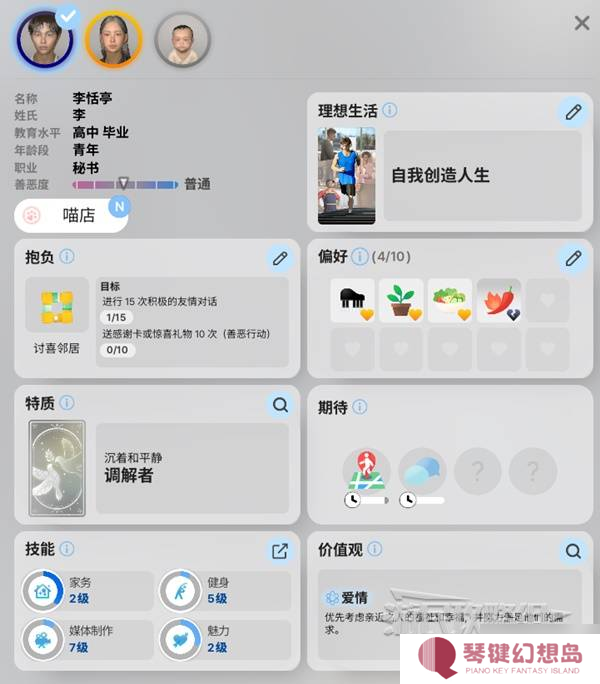Close the character profile panel
The image size is (600, 684).
tap(581, 23)
